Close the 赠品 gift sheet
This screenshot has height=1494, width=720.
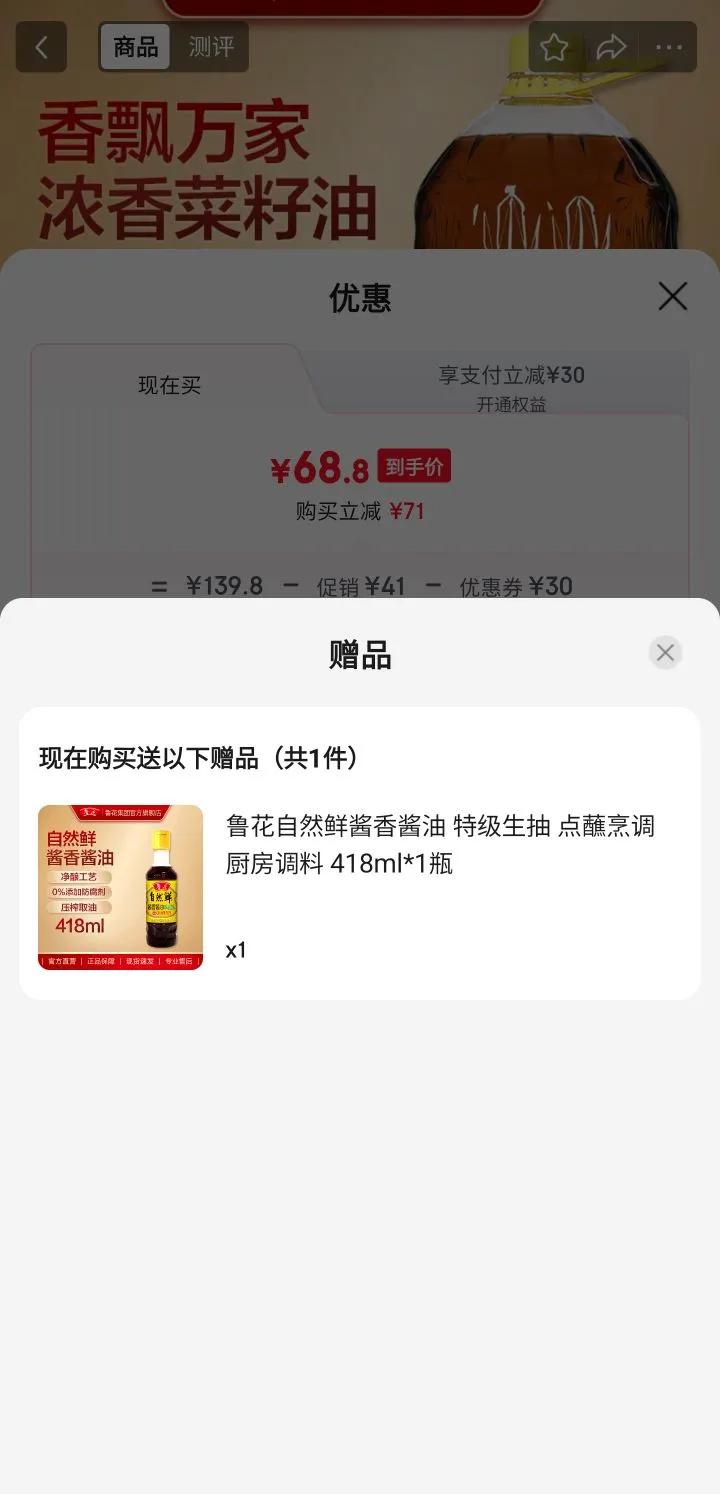coord(665,653)
